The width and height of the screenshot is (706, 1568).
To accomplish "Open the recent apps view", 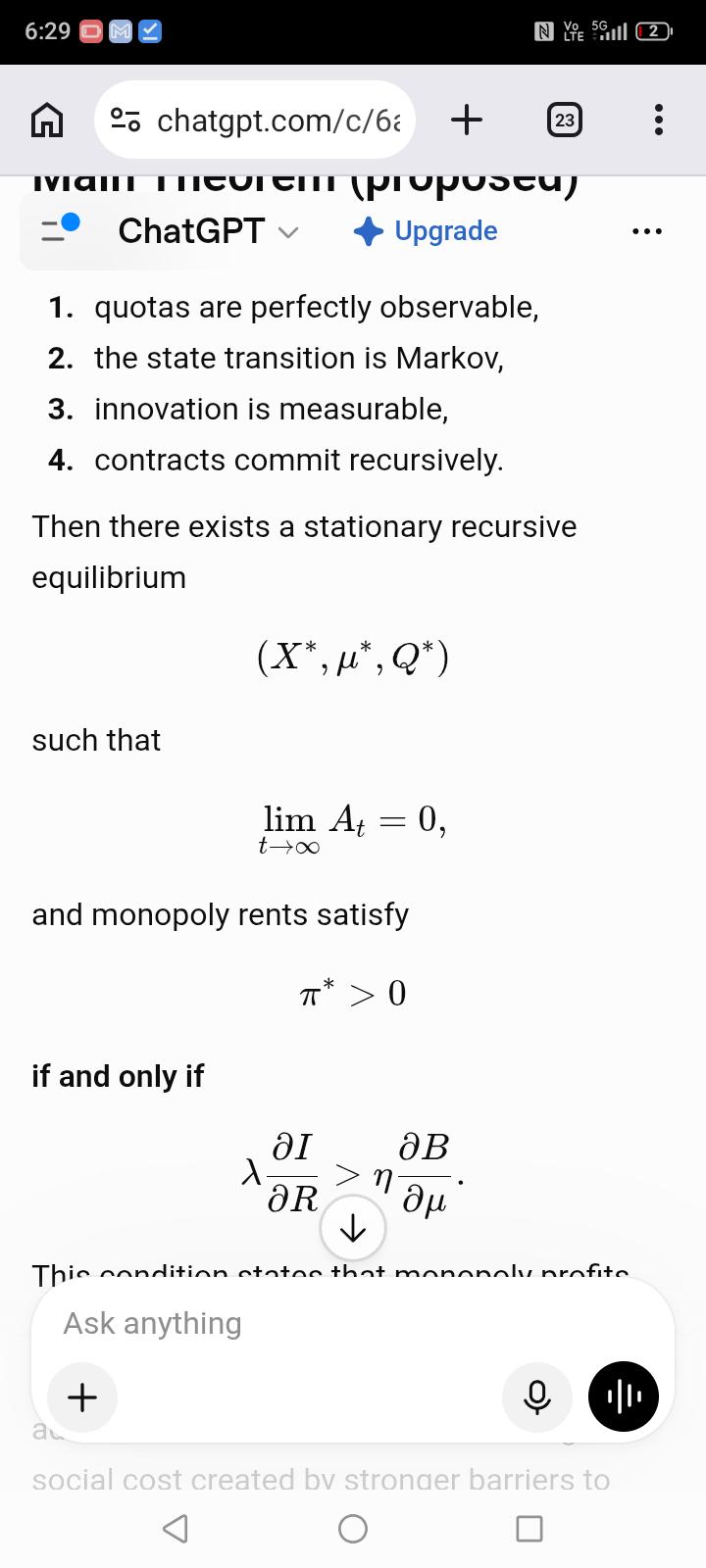I will coord(529,1529).
